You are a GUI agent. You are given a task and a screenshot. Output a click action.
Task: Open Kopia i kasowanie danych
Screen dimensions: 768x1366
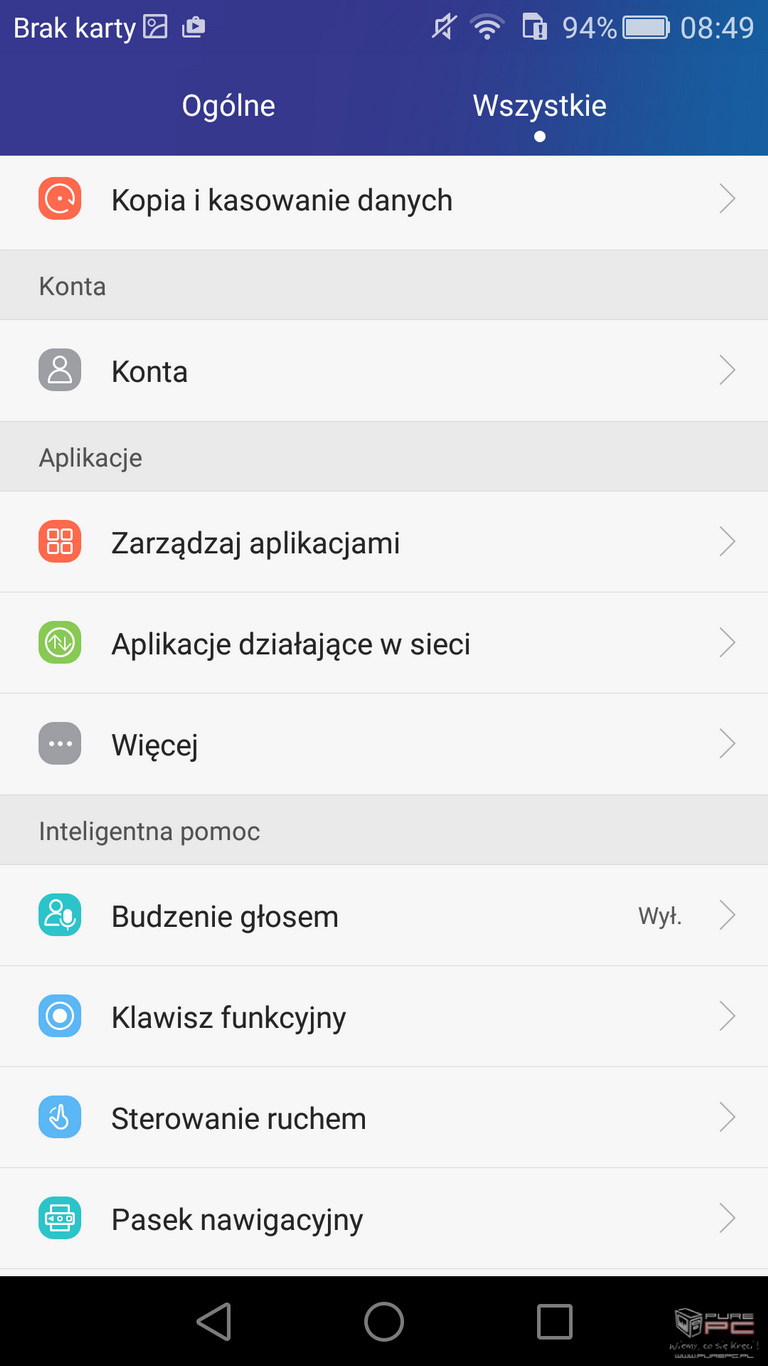click(x=384, y=201)
